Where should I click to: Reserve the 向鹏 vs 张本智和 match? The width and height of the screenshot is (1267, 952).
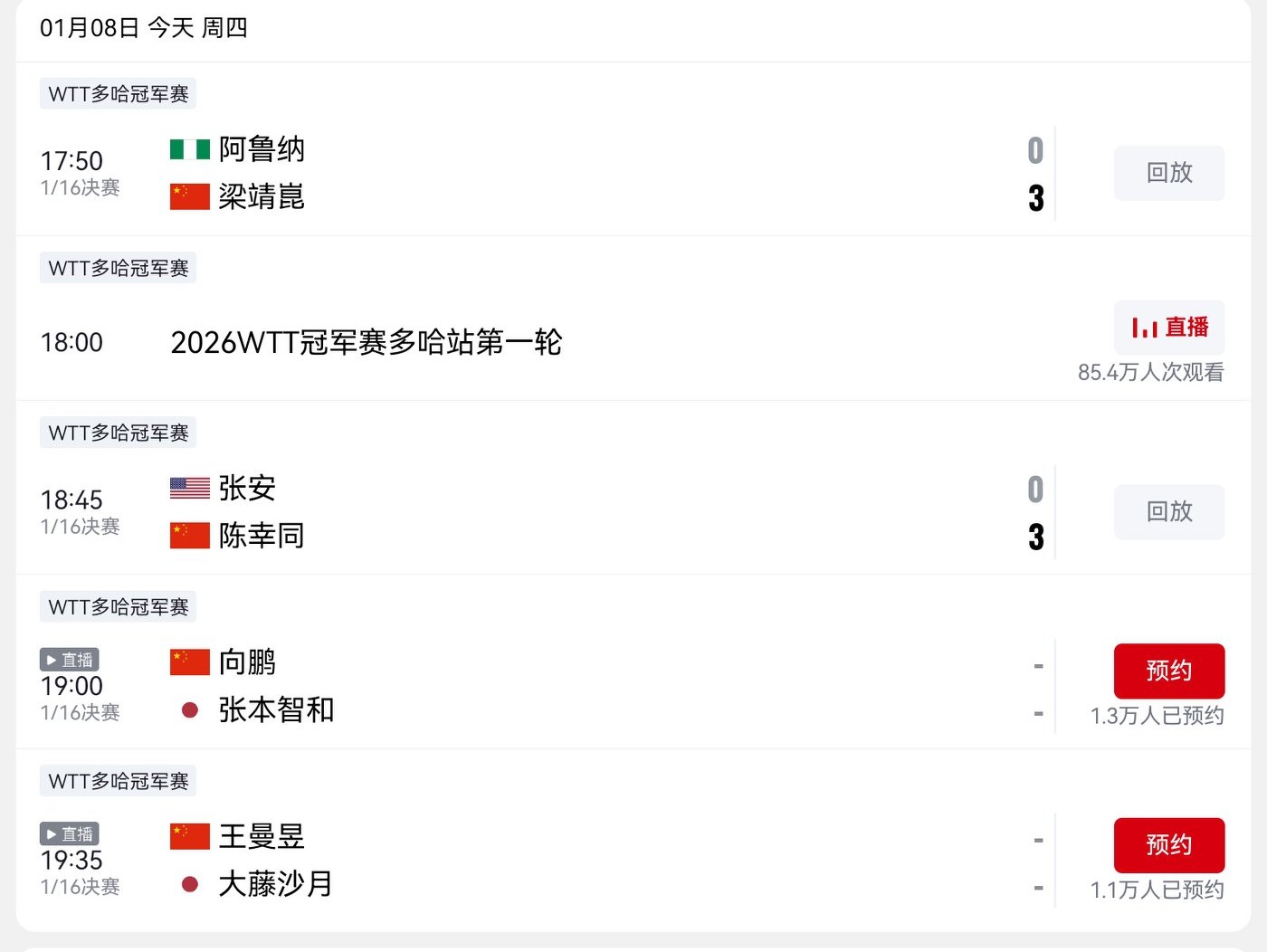[1168, 671]
